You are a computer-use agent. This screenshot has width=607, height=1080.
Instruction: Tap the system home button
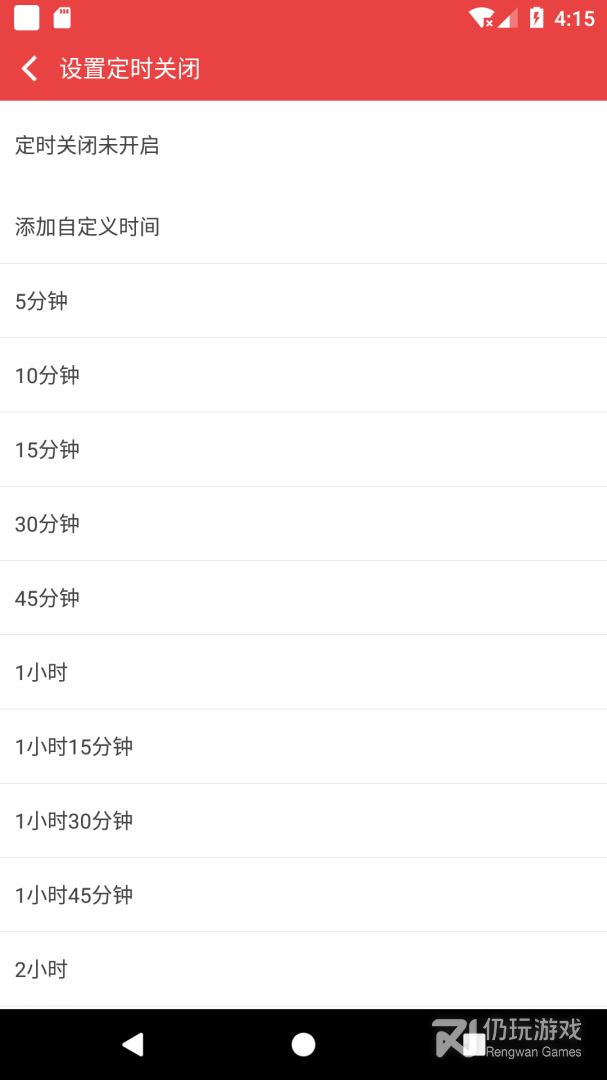click(303, 1044)
